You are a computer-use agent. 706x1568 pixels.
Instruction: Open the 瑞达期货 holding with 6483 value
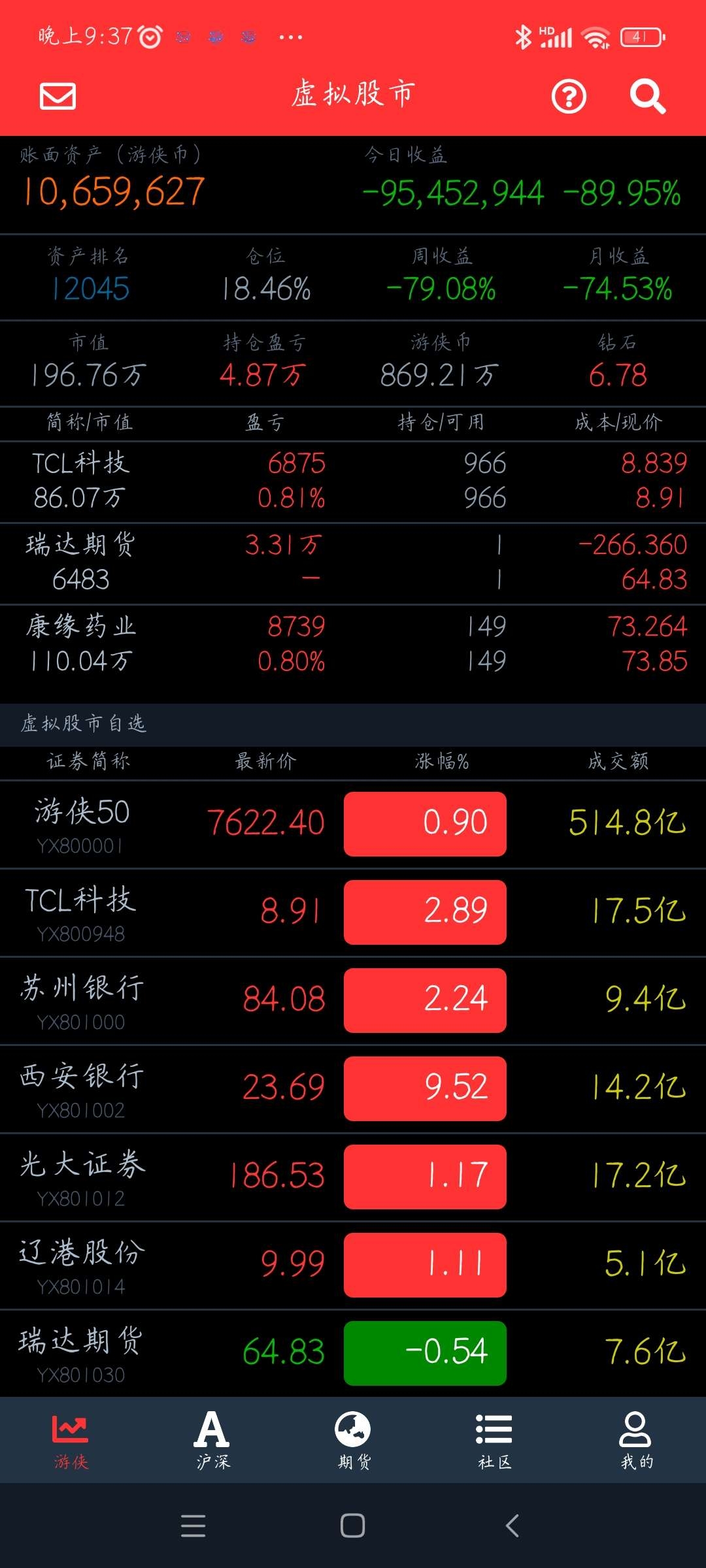point(353,563)
